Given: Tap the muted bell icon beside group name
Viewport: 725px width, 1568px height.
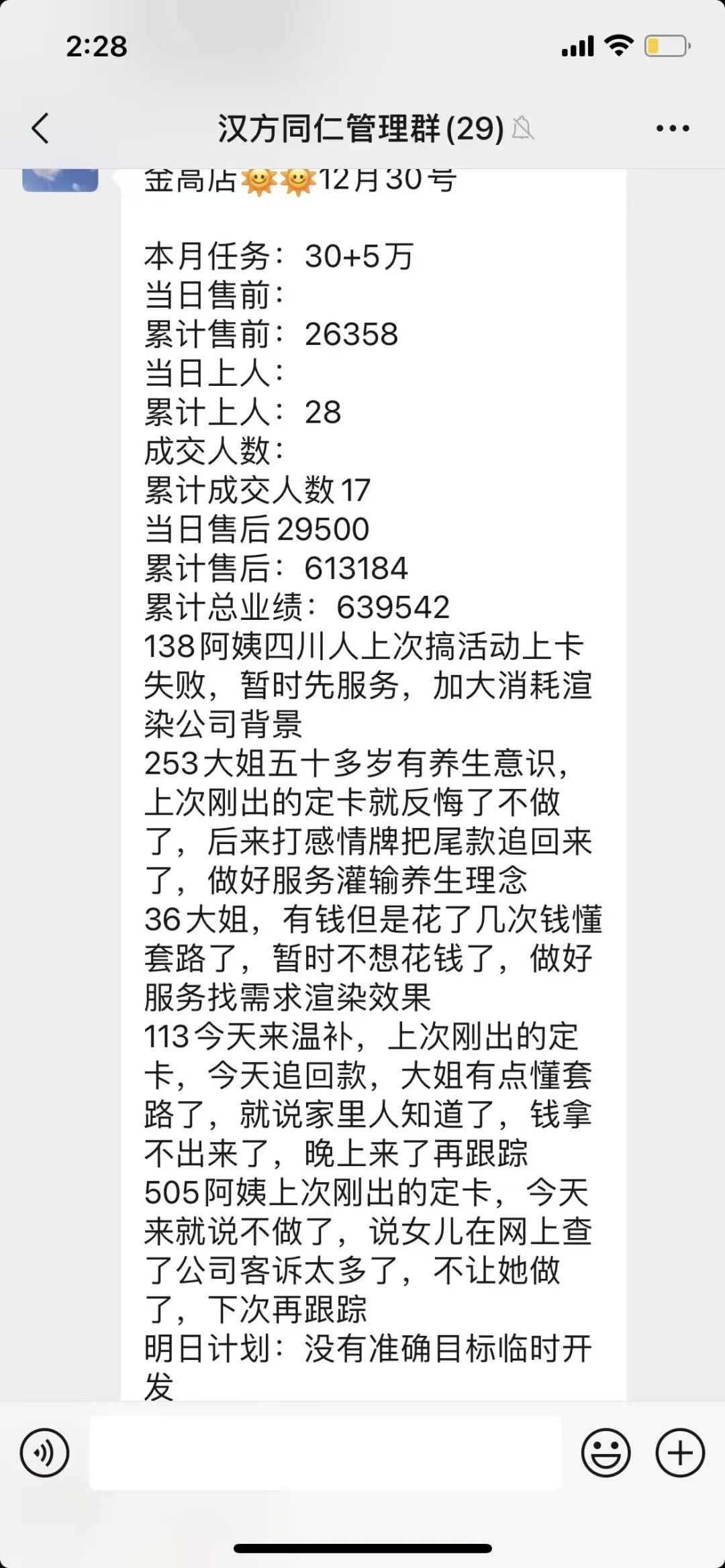Looking at the screenshot, I should click(x=526, y=129).
